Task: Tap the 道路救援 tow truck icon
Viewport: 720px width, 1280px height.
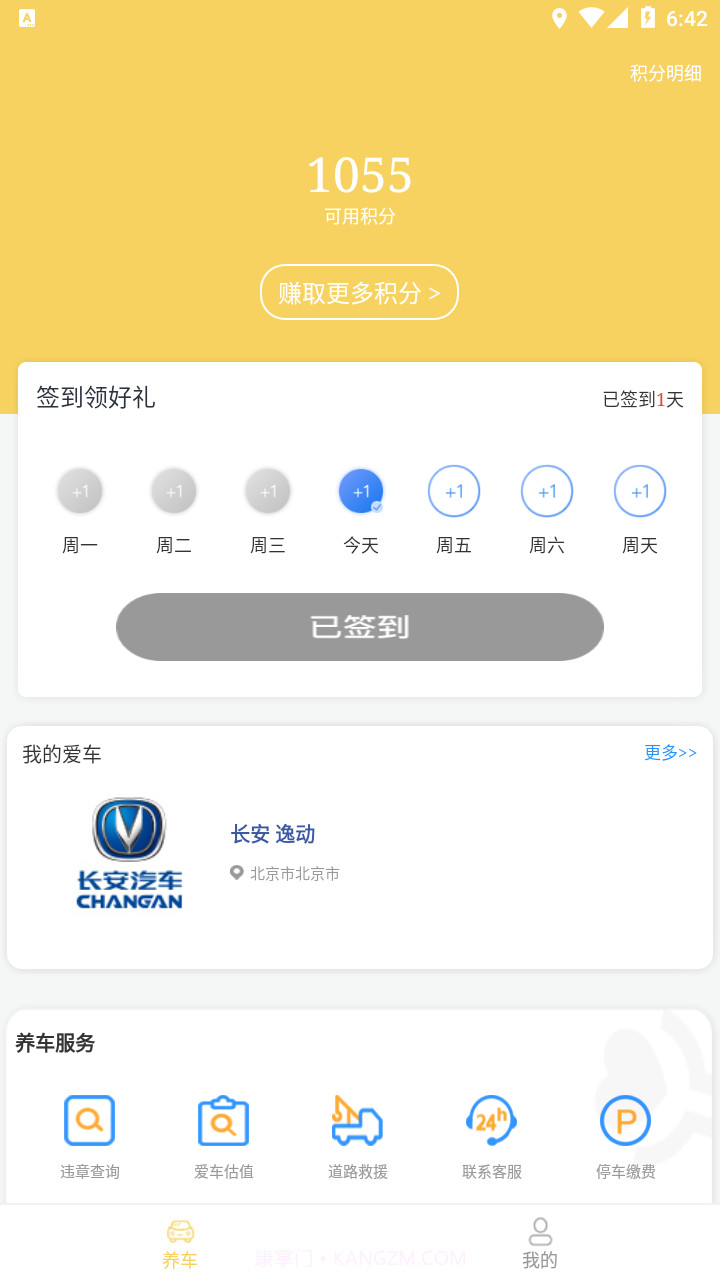Action: coord(358,1120)
